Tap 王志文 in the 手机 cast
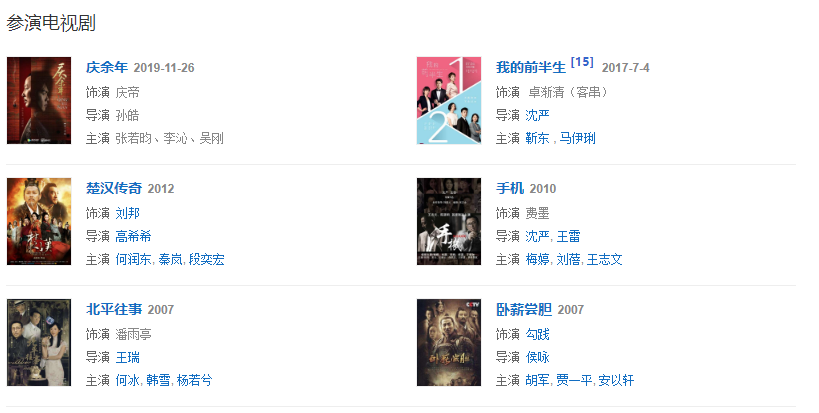The width and height of the screenshot is (819, 413). pyautogui.click(x=604, y=260)
